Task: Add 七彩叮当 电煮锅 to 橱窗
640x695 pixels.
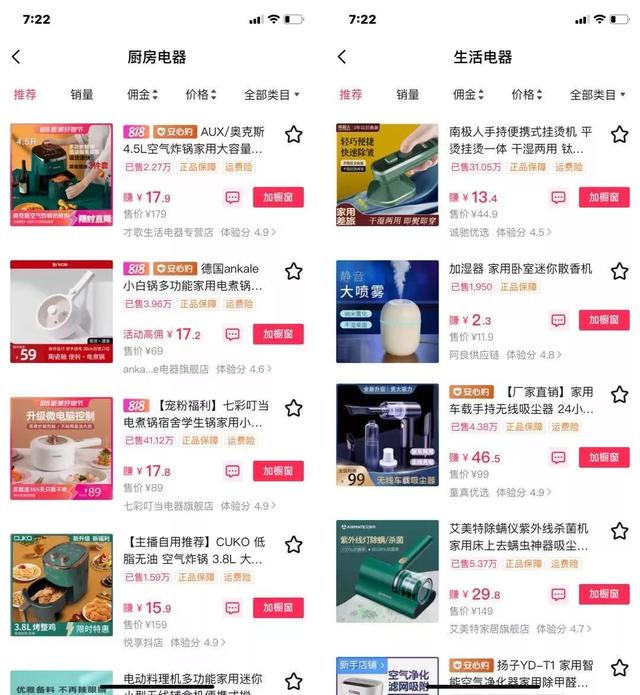Action: pyautogui.click(x=278, y=471)
